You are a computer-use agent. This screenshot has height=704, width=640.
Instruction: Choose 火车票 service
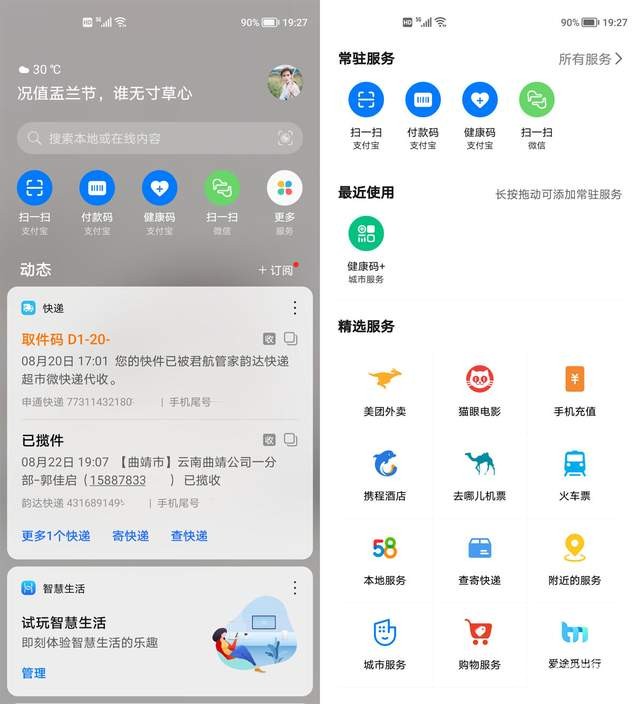point(575,474)
